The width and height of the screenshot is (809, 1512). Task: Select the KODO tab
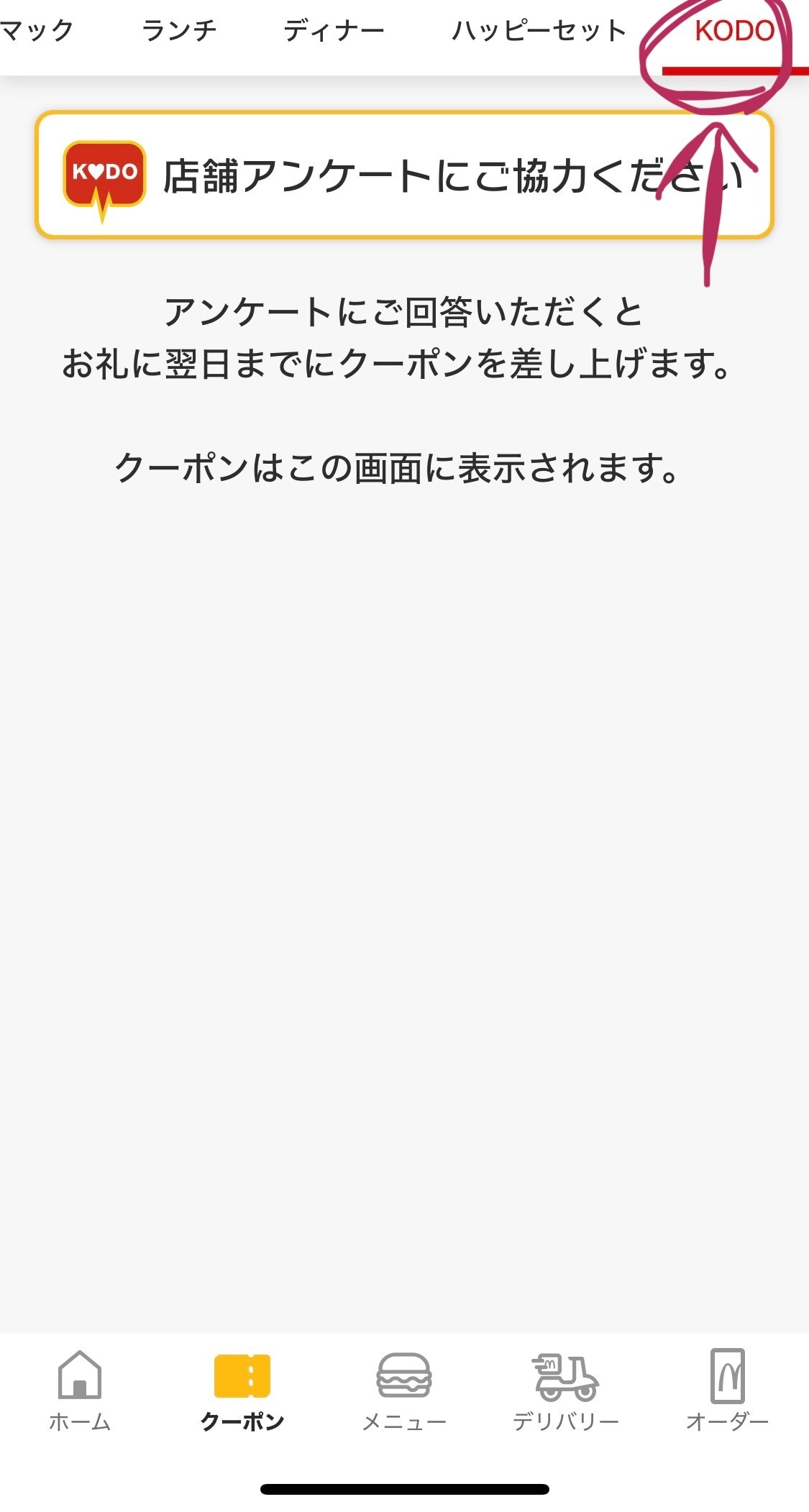coord(734,31)
